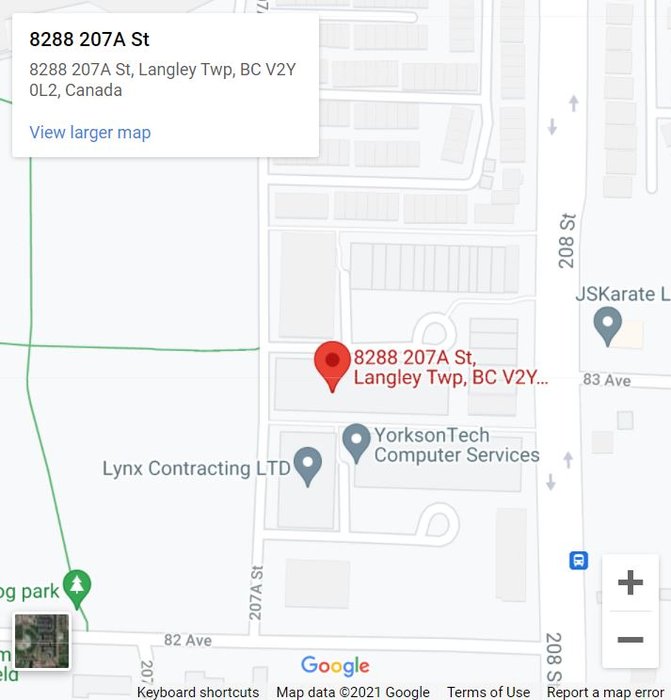Tap the bus stop icon on 208 St
The image size is (671, 700).
click(x=579, y=560)
